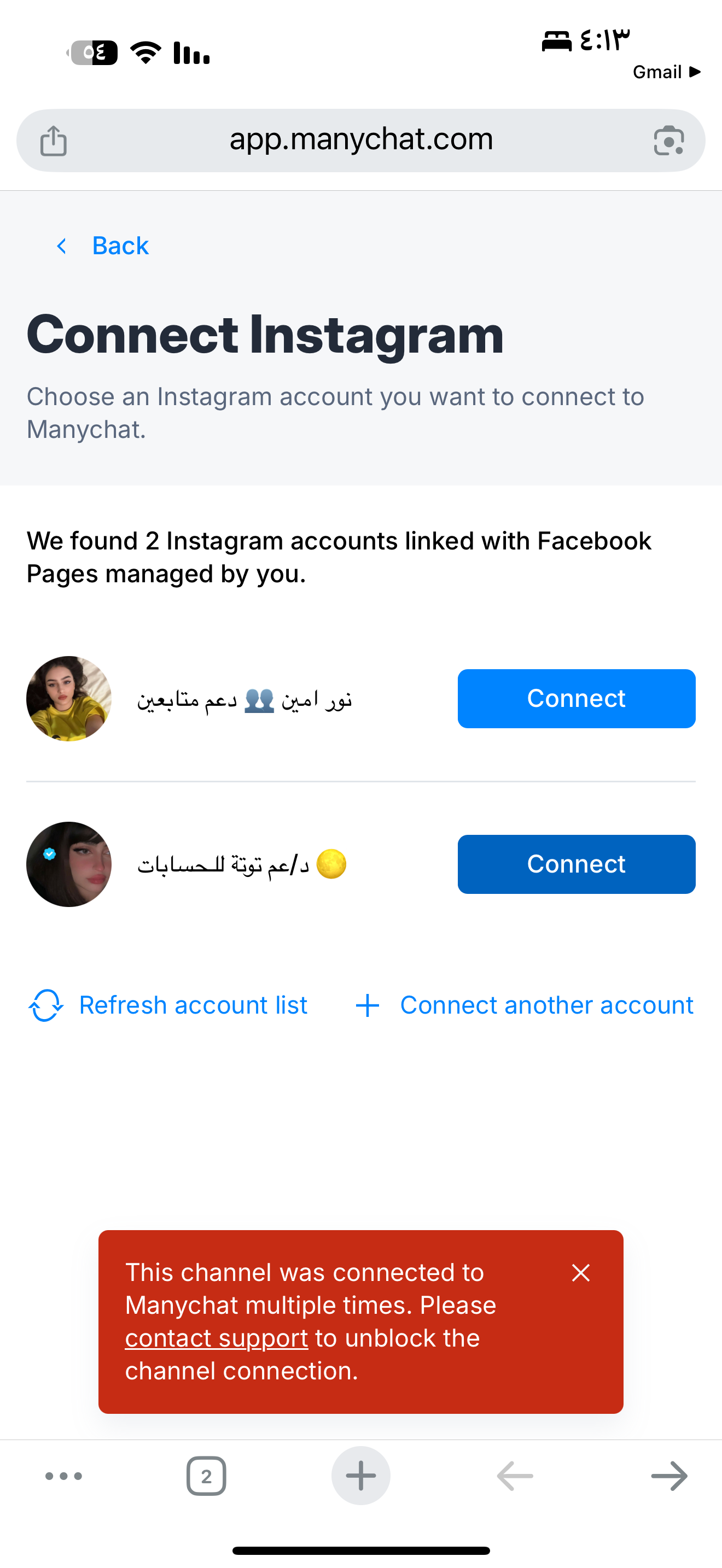Dismiss the red error notification
The image size is (722, 1568).
pyautogui.click(x=581, y=1273)
